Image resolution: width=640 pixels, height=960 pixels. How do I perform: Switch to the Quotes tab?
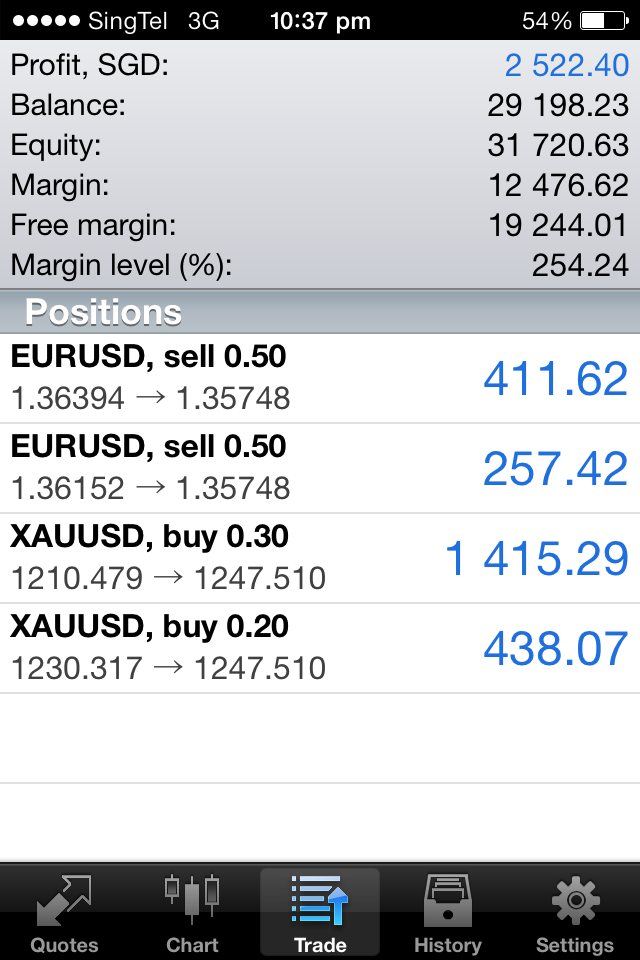[x=64, y=913]
